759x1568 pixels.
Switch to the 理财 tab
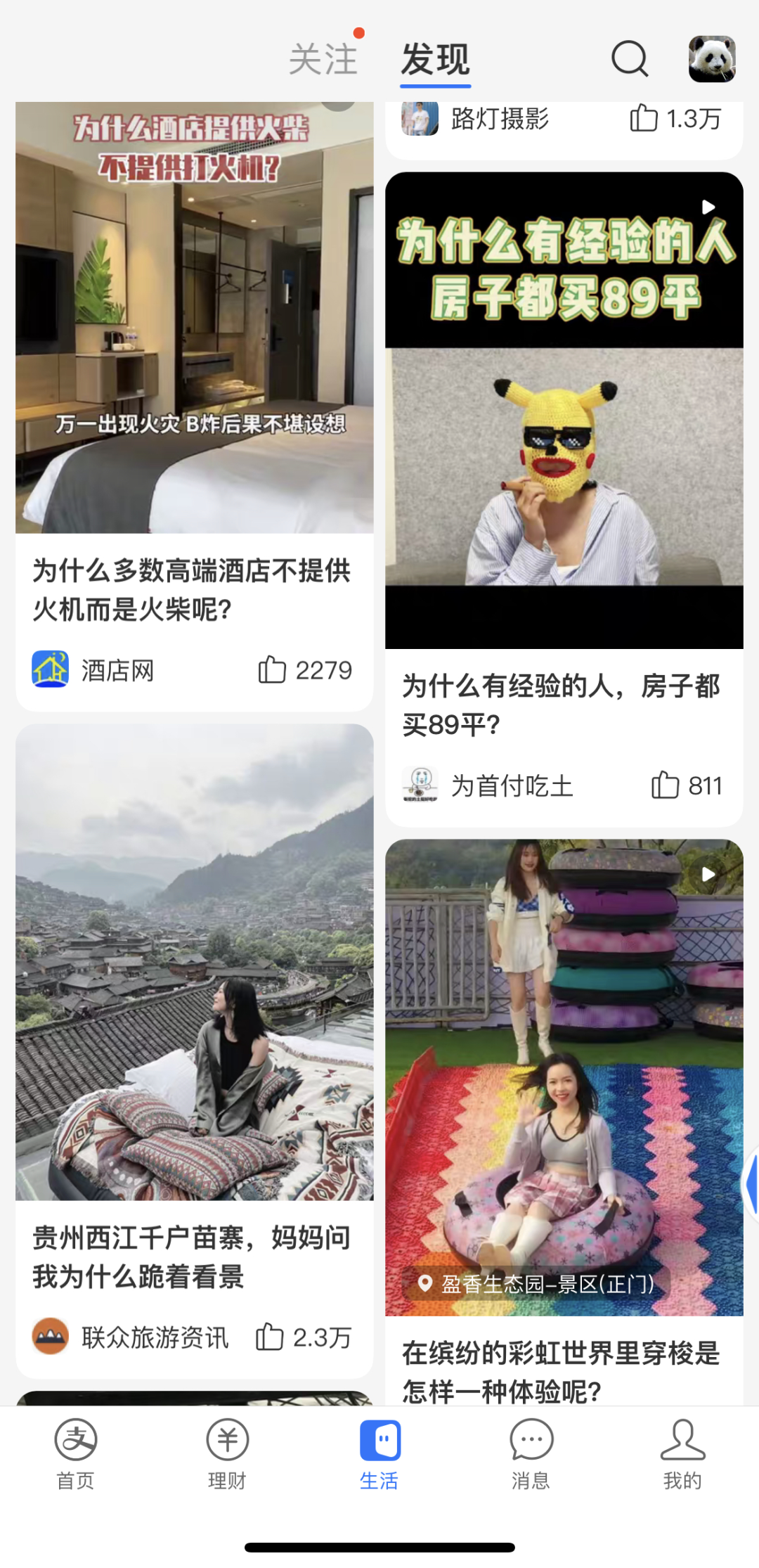227,1453
